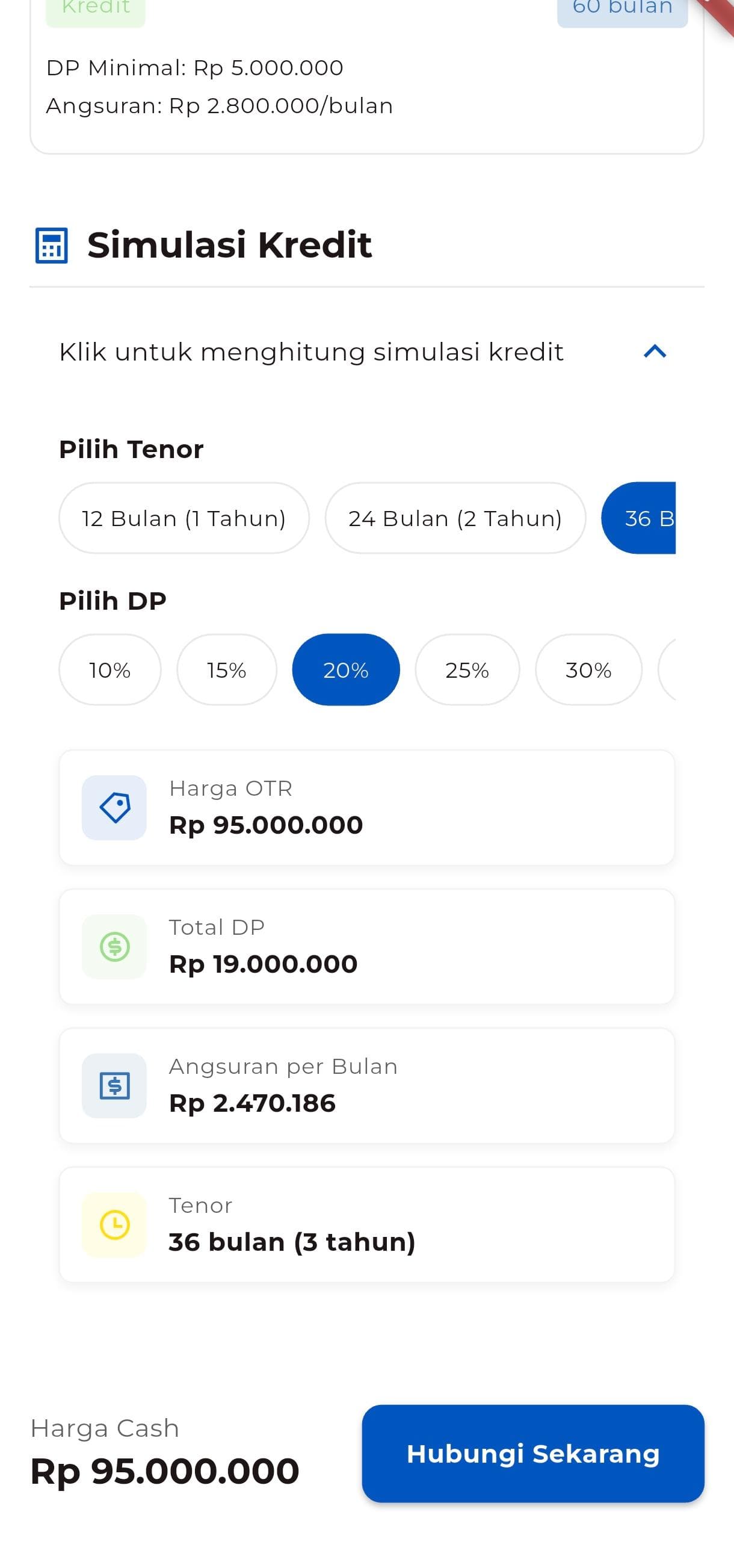The height and width of the screenshot is (1568, 734).
Task: Select the 12 Bulan (1 Tahun) tenor
Action: [184, 518]
